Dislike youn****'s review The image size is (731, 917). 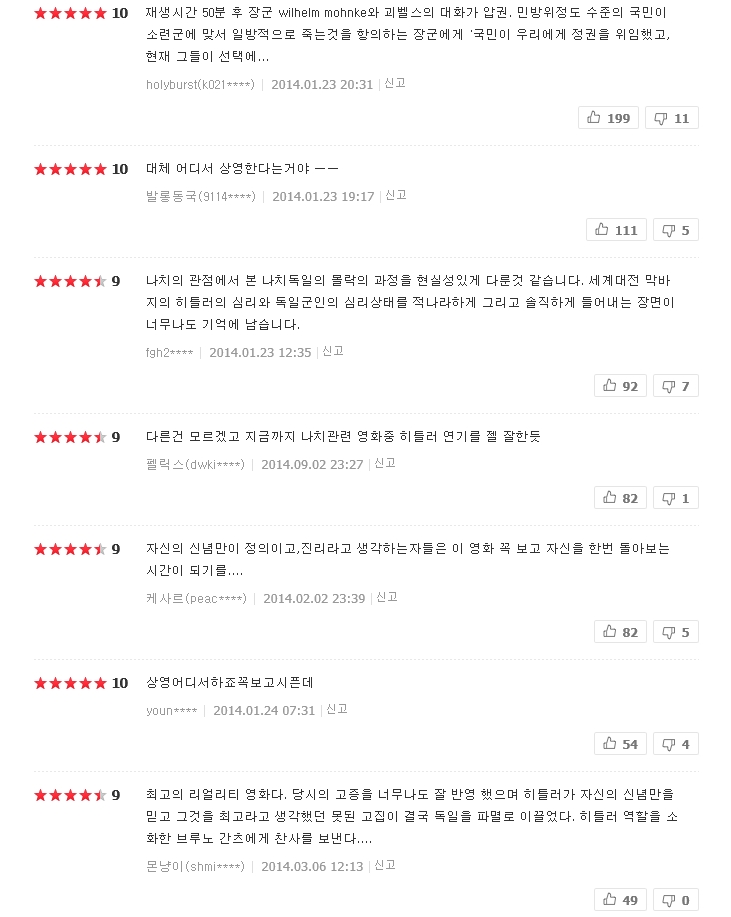coord(675,744)
